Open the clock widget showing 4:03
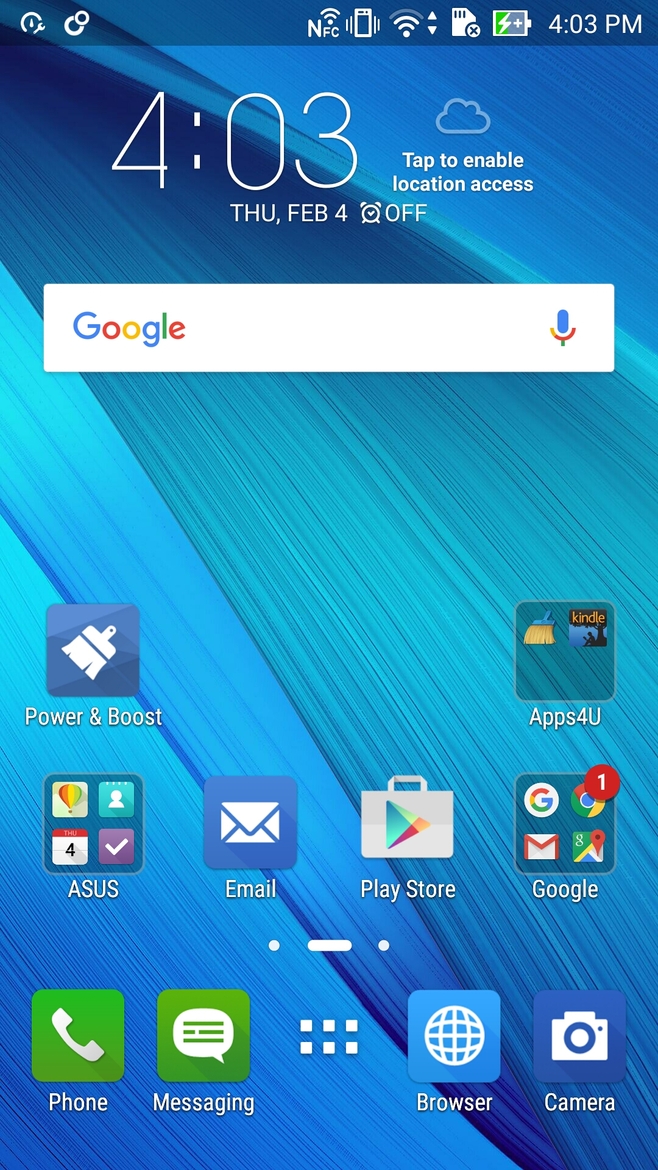The height and width of the screenshot is (1170, 658). tap(235, 140)
